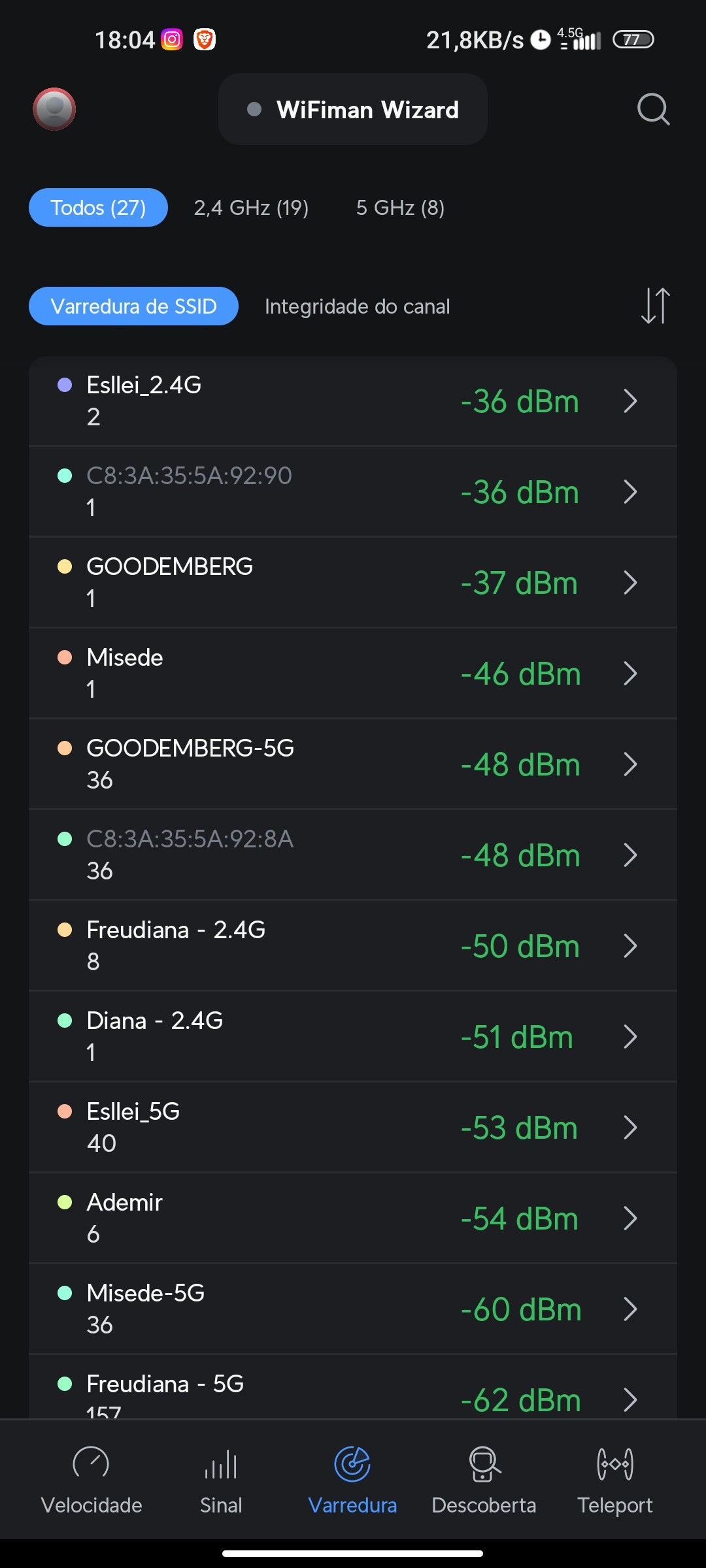Screen dimensions: 706x1568
Task: Go to the Teleport tab
Action: [x=614, y=1480]
